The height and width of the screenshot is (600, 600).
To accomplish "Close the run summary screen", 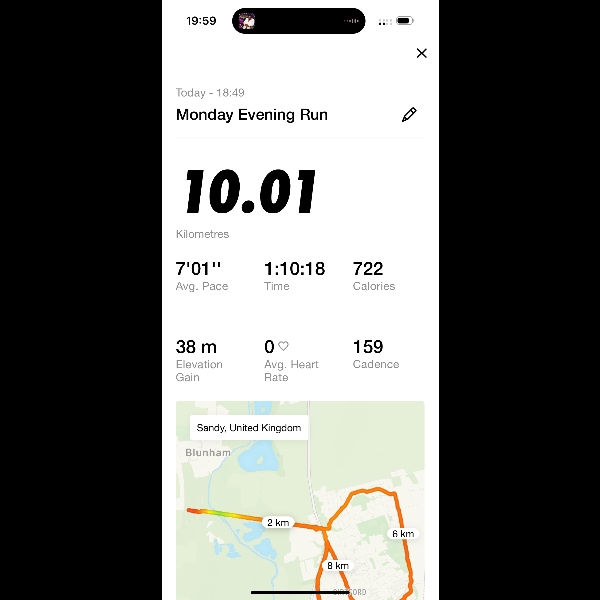I will click(421, 53).
